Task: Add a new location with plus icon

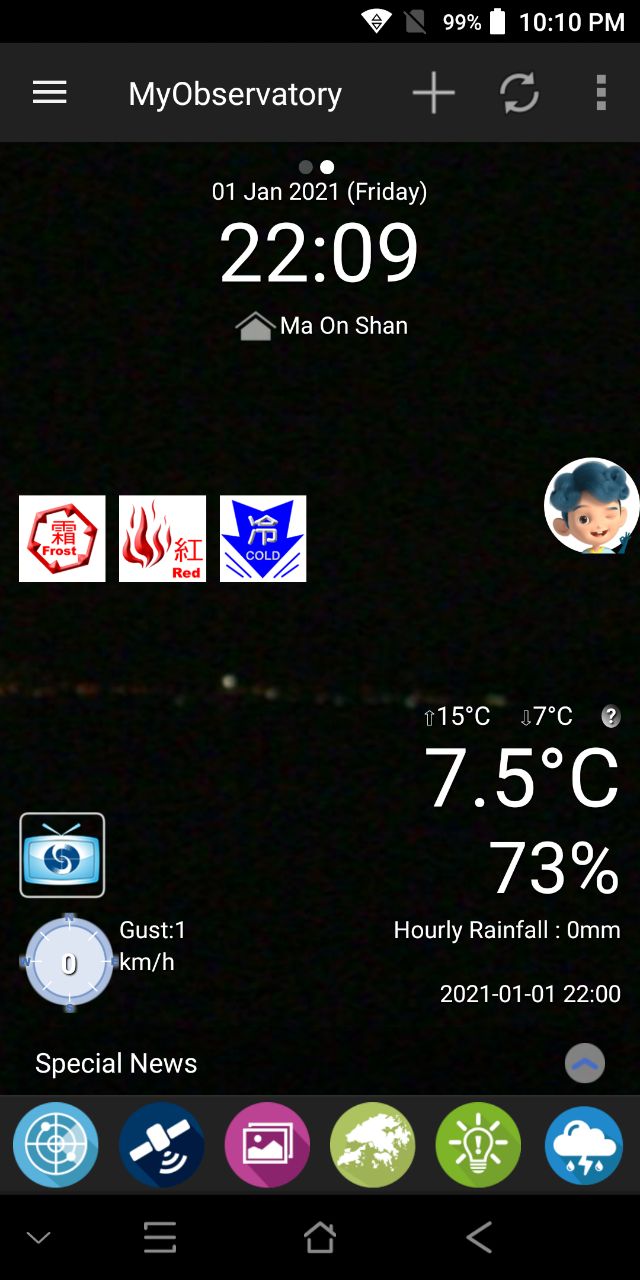Action: click(x=433, y=93)
